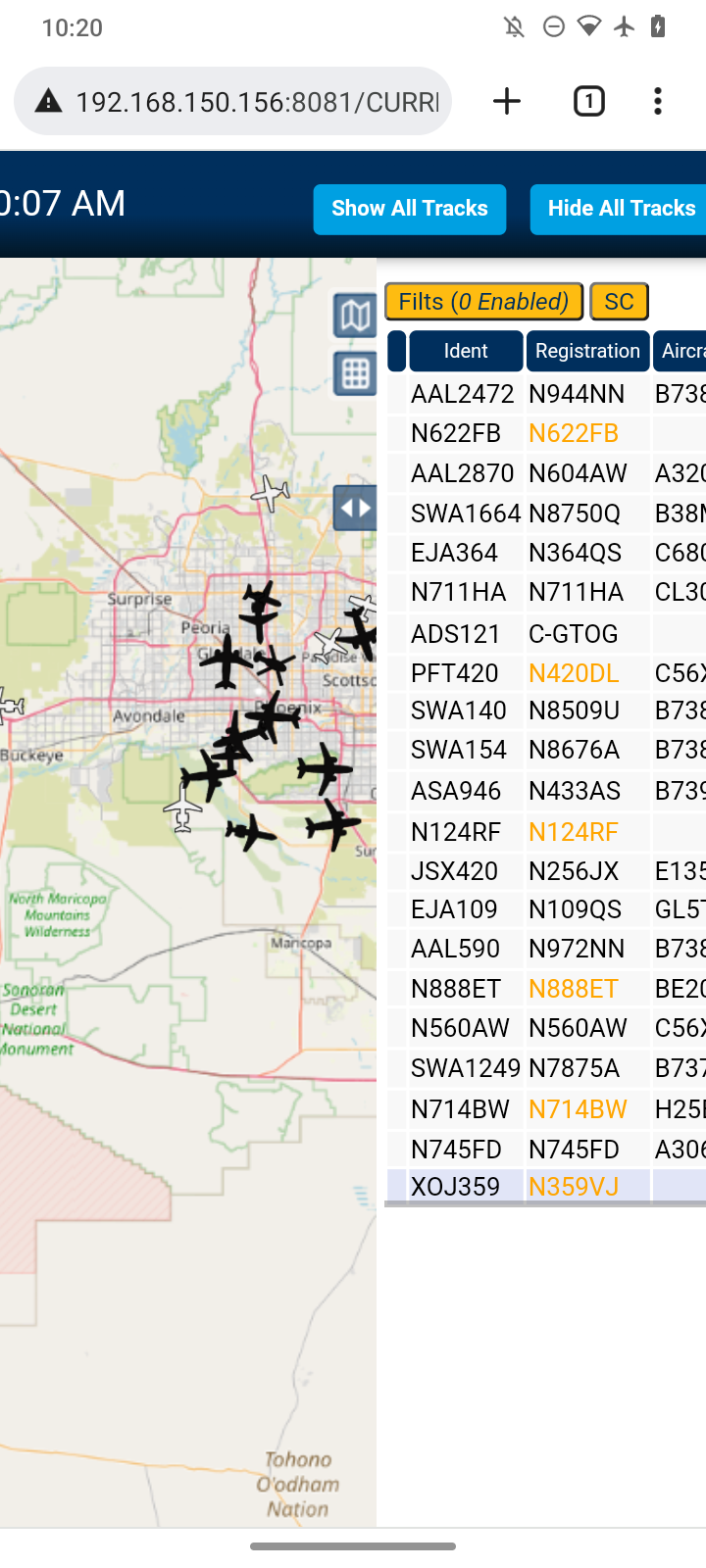This screenshot has height=1568, width=706.
Task: Open registration link N420DL
Action: pos(574,673)
